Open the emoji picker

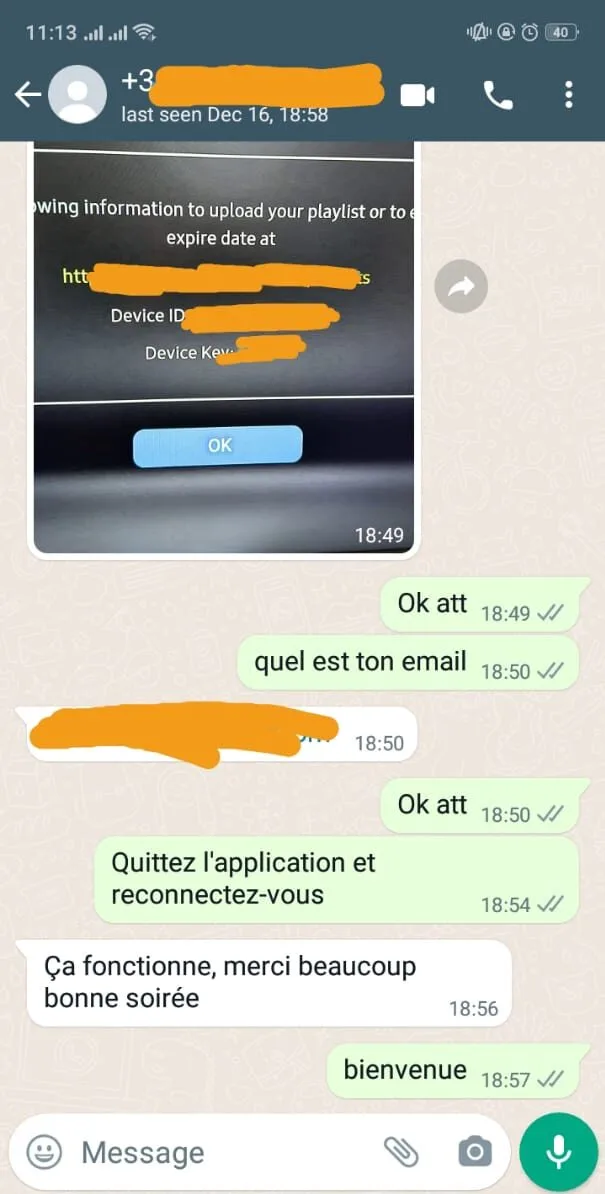44,1152
